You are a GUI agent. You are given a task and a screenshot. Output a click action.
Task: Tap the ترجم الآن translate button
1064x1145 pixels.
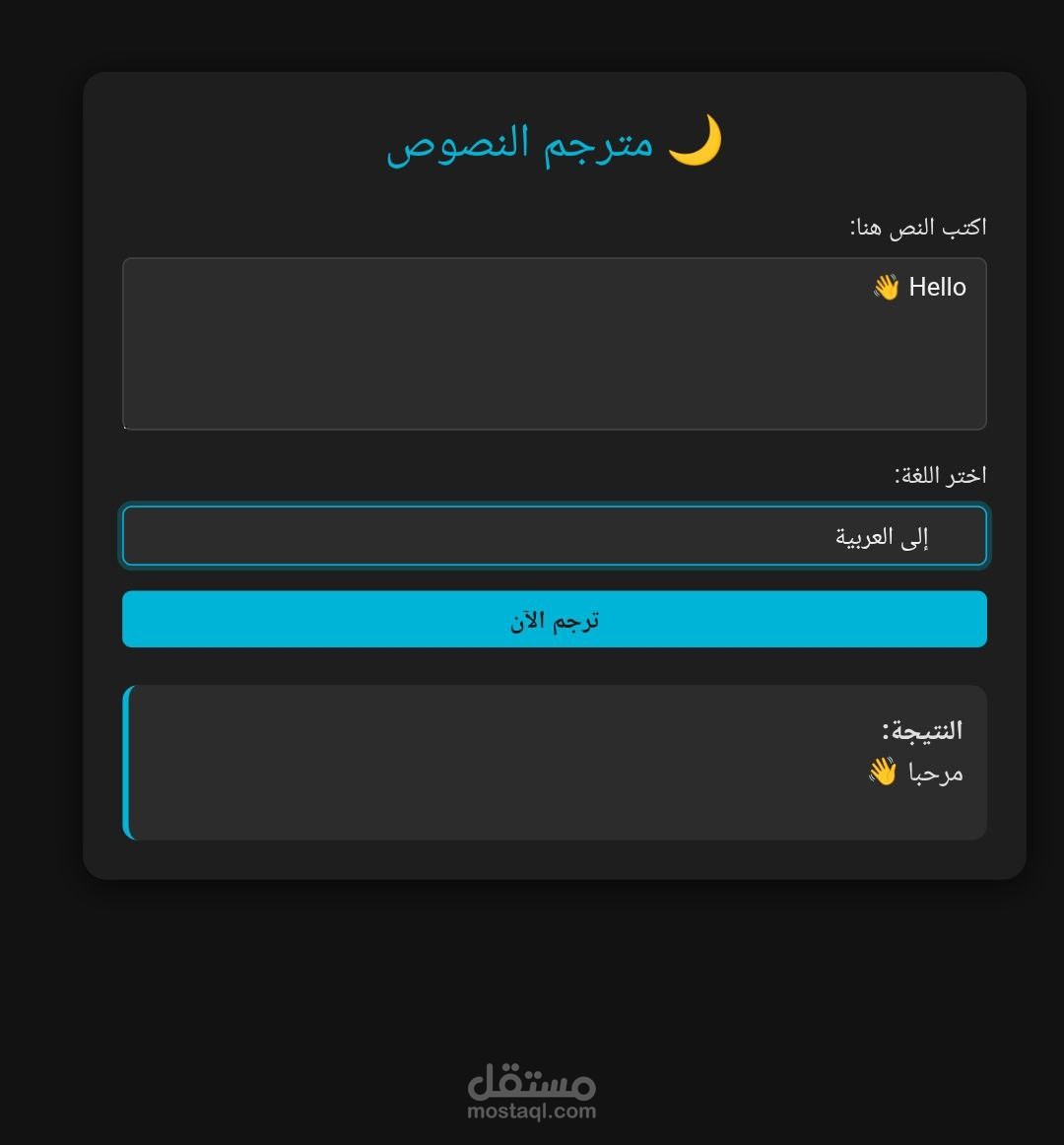tap(554, 620)
